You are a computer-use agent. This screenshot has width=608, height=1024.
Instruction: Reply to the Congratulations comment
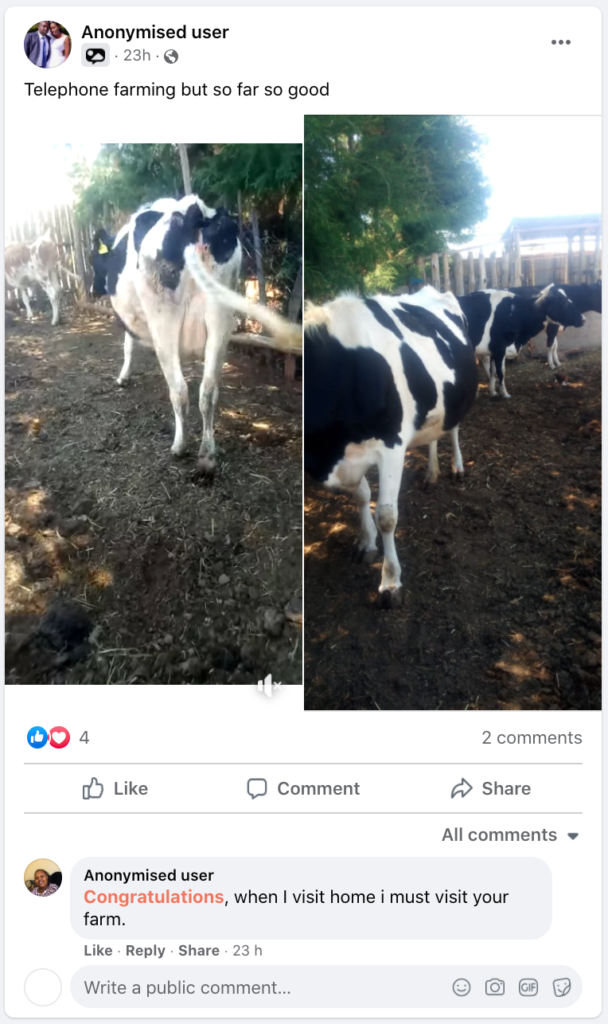click(145, 951)
